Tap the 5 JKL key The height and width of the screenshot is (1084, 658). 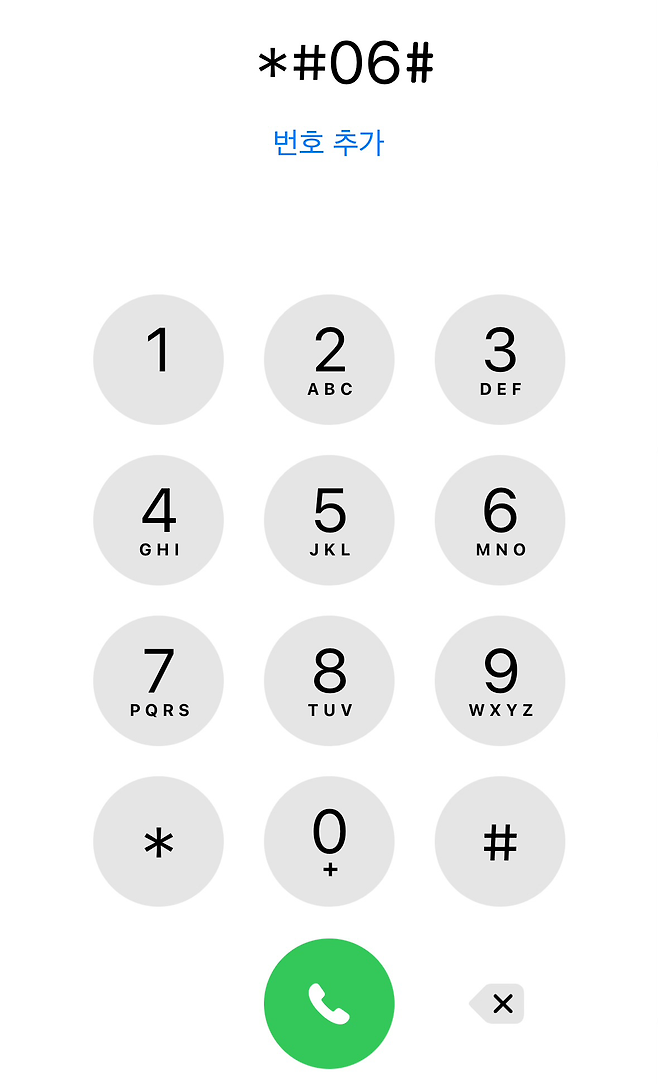329,520
